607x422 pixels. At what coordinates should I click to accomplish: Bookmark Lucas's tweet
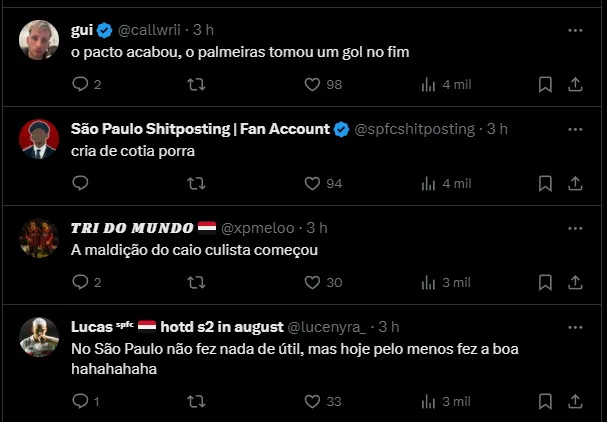[x=545, y=401]
